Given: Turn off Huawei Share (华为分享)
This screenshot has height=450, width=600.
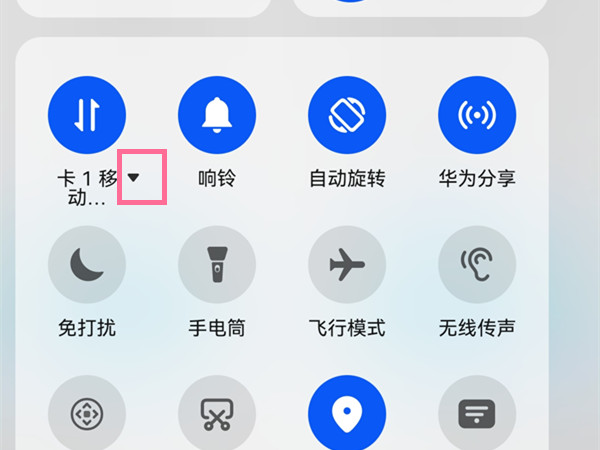Looking at the screenshot, I should point(477,114).
